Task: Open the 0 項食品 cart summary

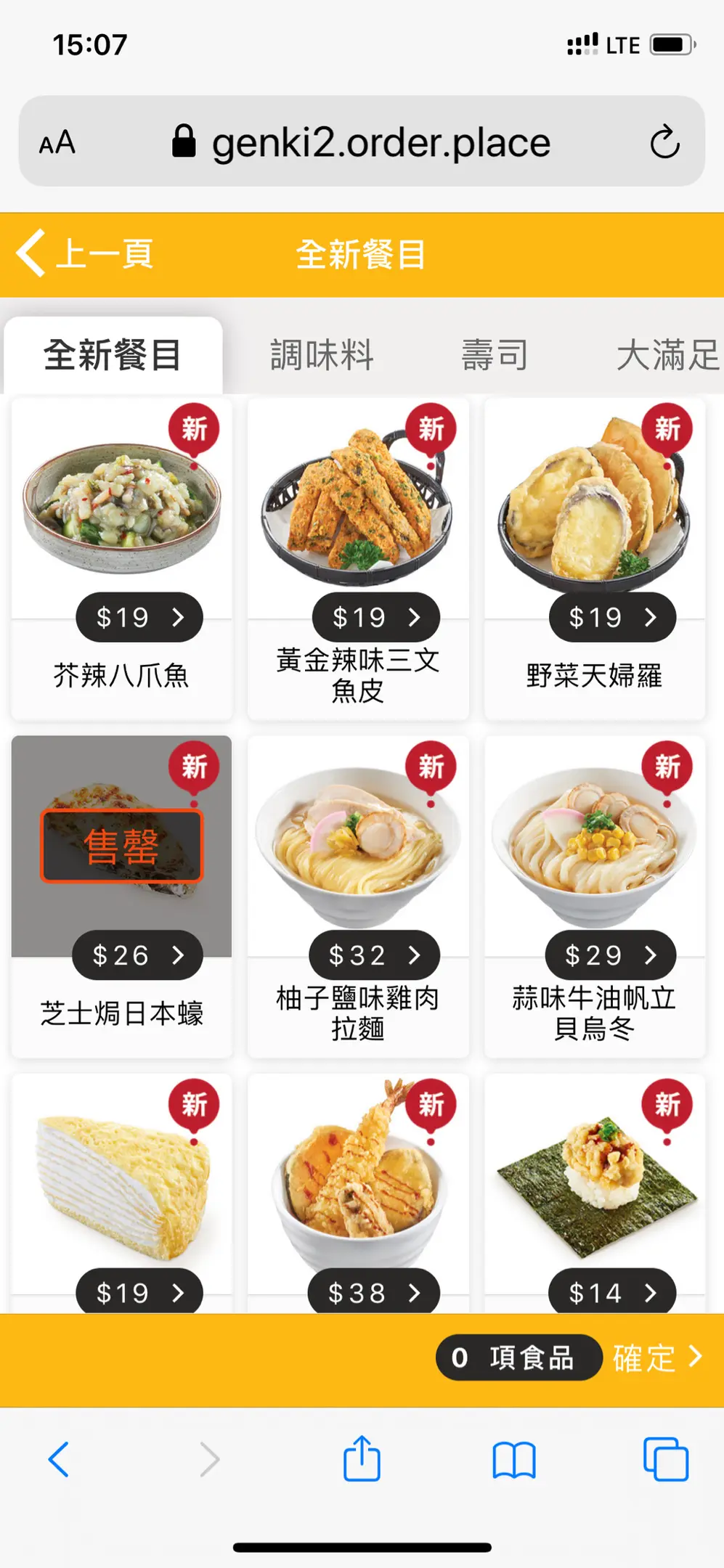Action: tap(518, 1357)
